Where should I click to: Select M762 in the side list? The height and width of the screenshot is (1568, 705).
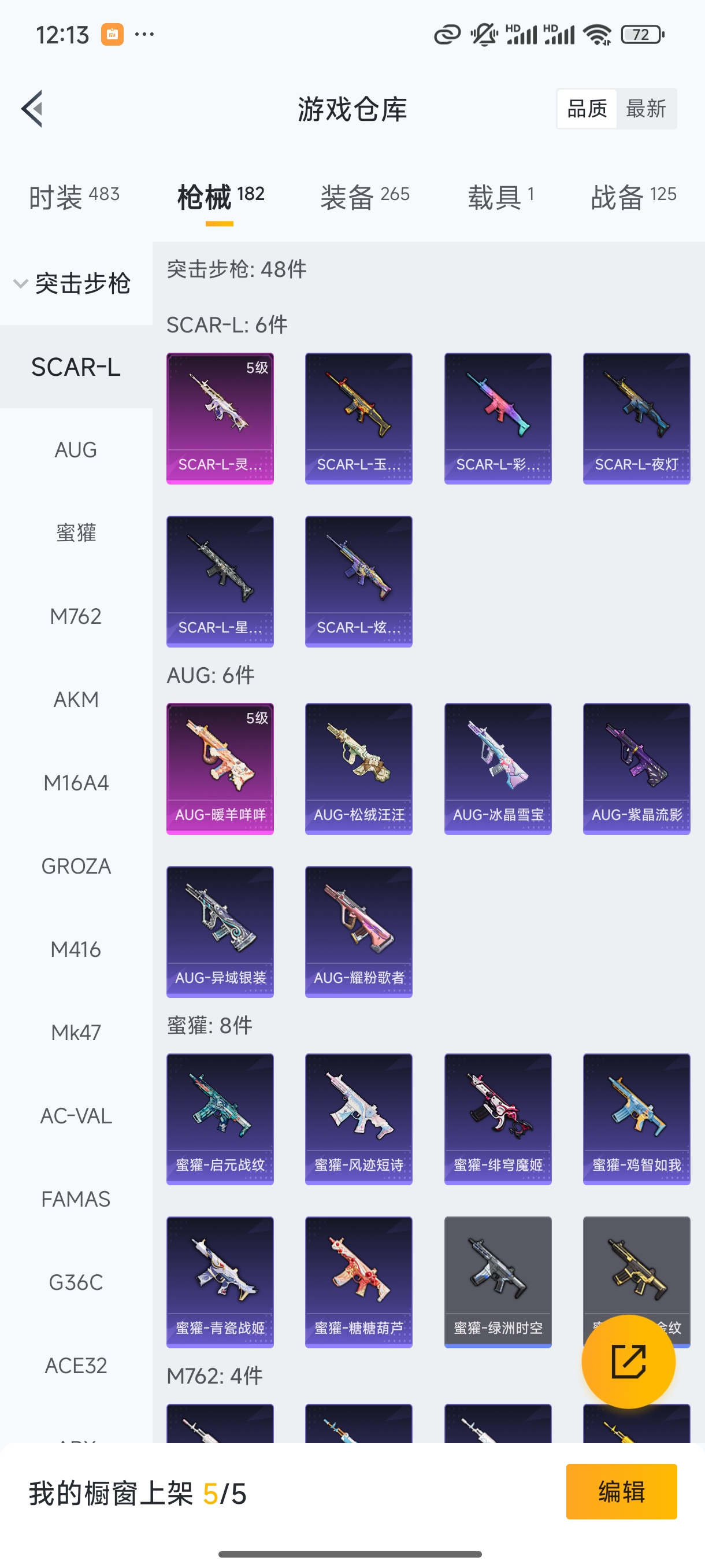[76, 616]
